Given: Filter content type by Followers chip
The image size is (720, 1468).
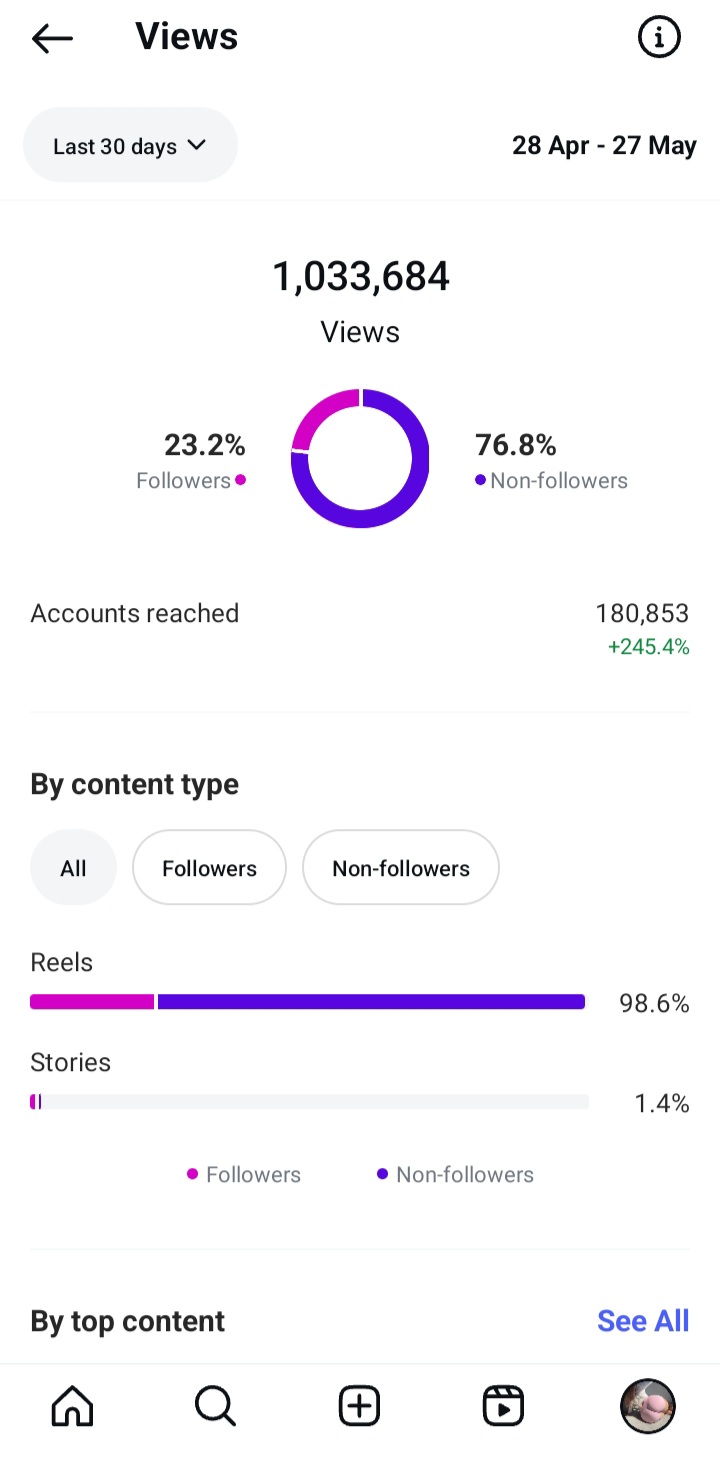Looking at the screenshot, I should [209, 868].
